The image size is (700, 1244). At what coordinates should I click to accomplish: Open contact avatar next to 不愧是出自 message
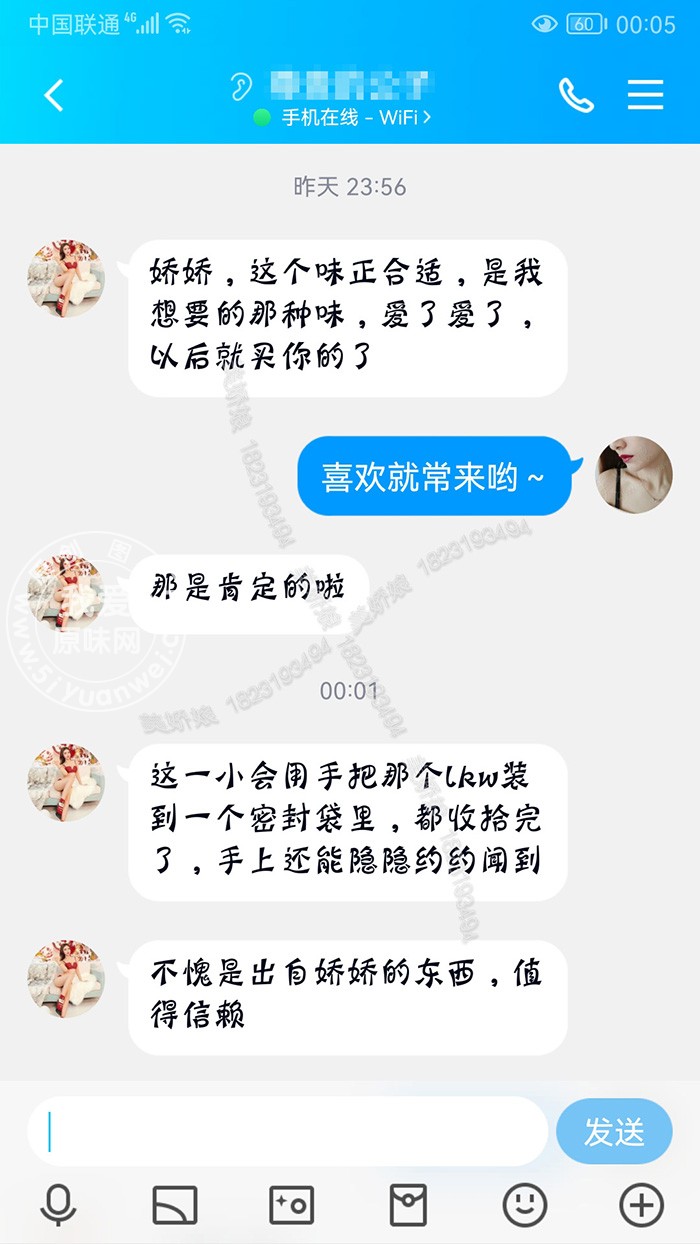66,978
